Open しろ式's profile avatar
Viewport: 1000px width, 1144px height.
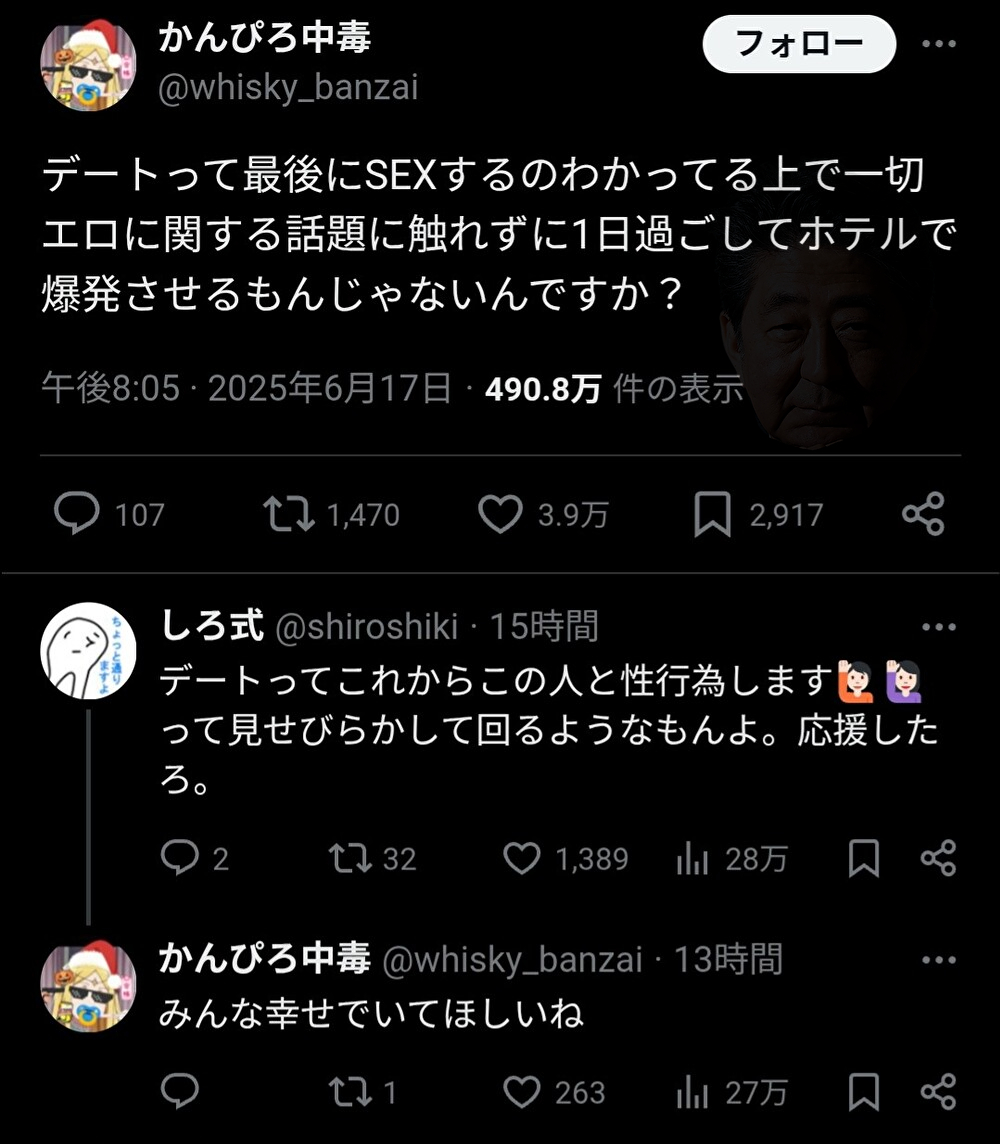pos(87,650)
